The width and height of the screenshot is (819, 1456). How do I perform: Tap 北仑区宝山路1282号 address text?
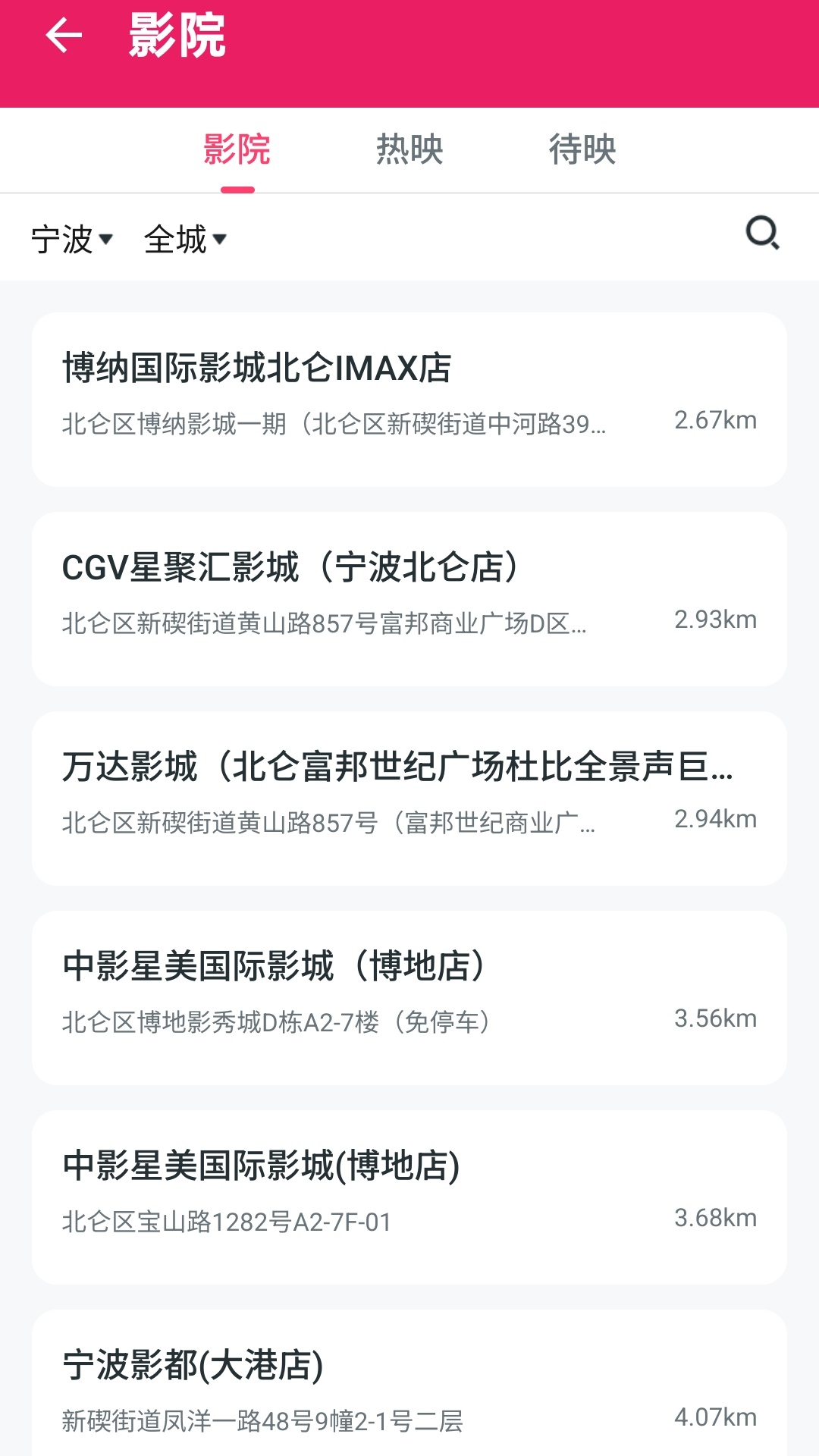point(225,1218)
